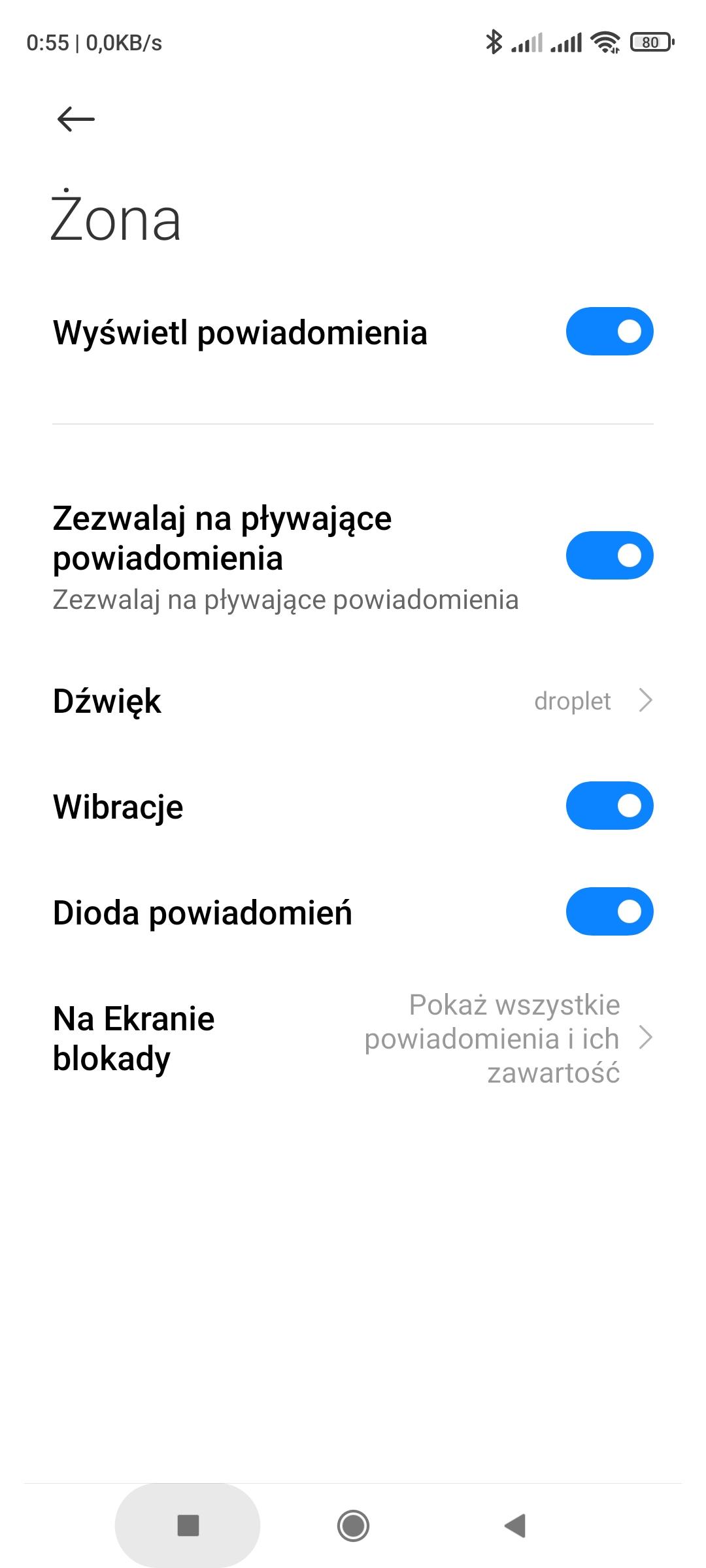
Task: Switch off Dioda powiadomień
Action: point(609,911)
